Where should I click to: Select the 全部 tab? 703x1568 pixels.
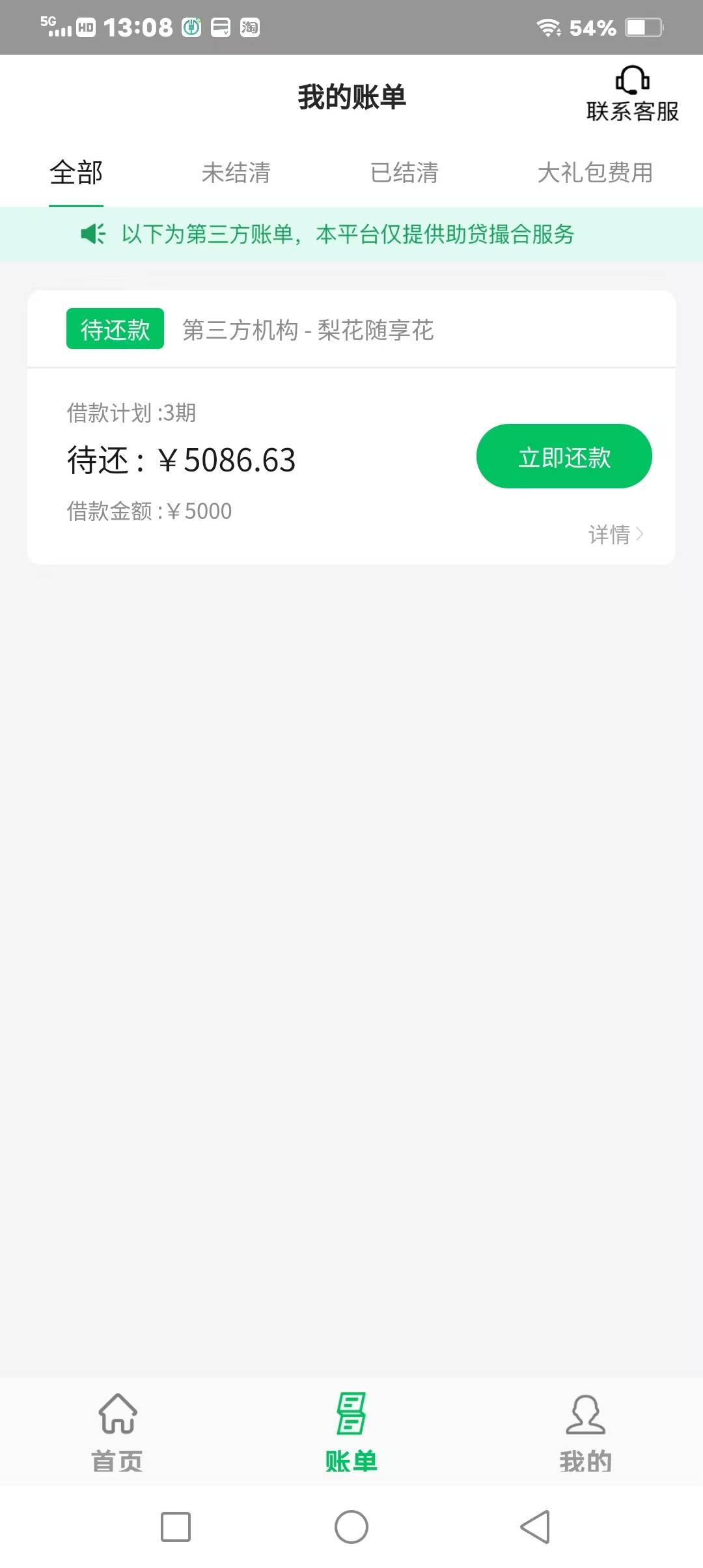[76, 173]
